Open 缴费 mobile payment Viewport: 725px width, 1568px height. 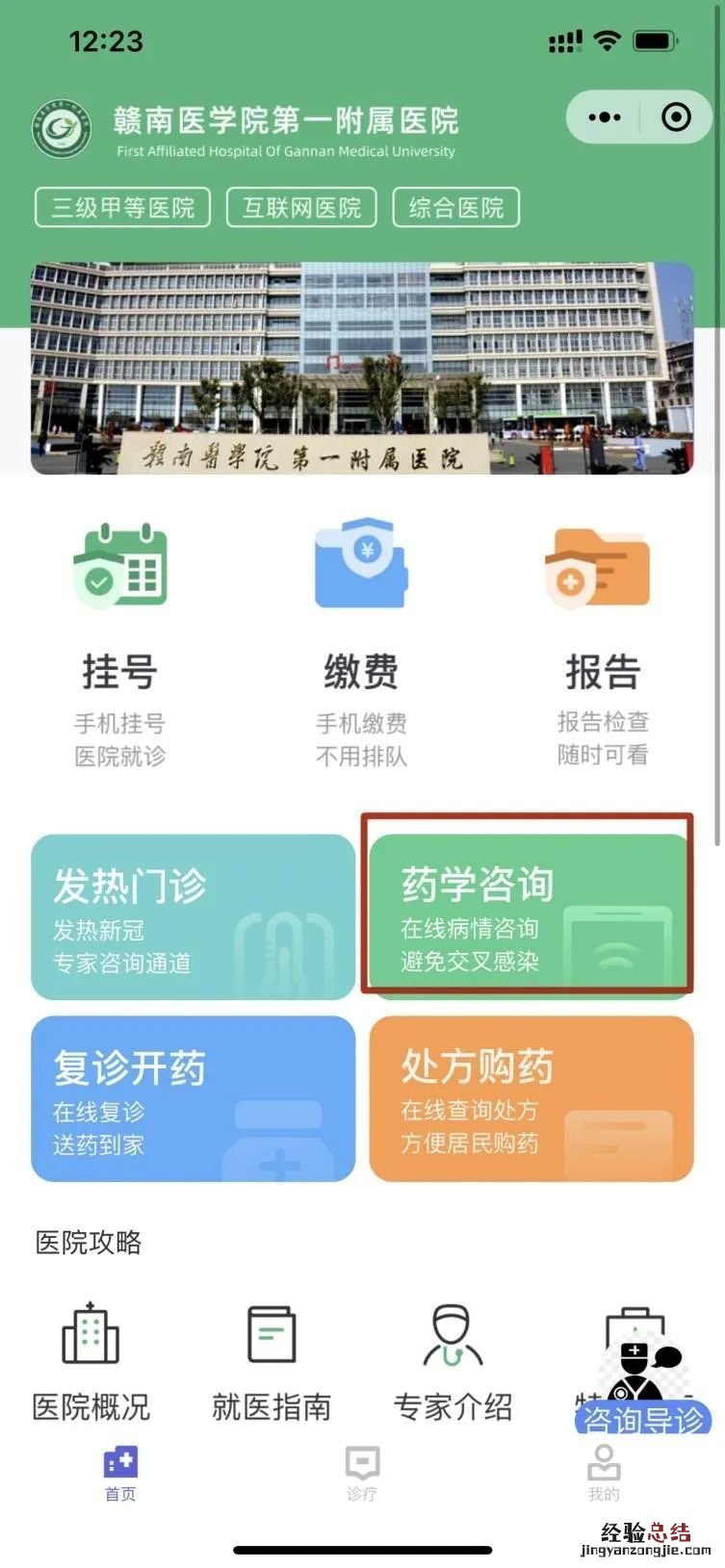[361, 643]
